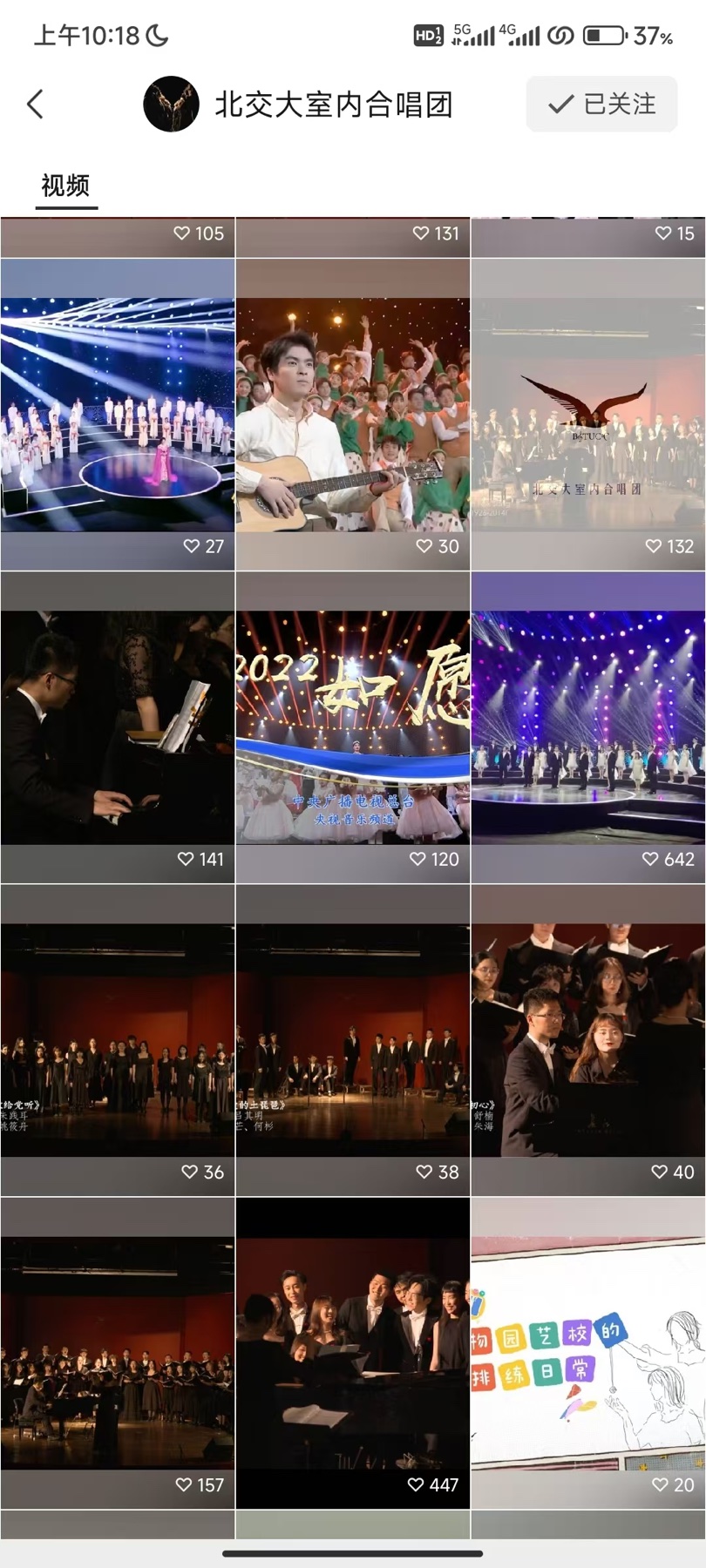
Task: Tap the 已关注 button to unfollow
Action: click(601, 105)
